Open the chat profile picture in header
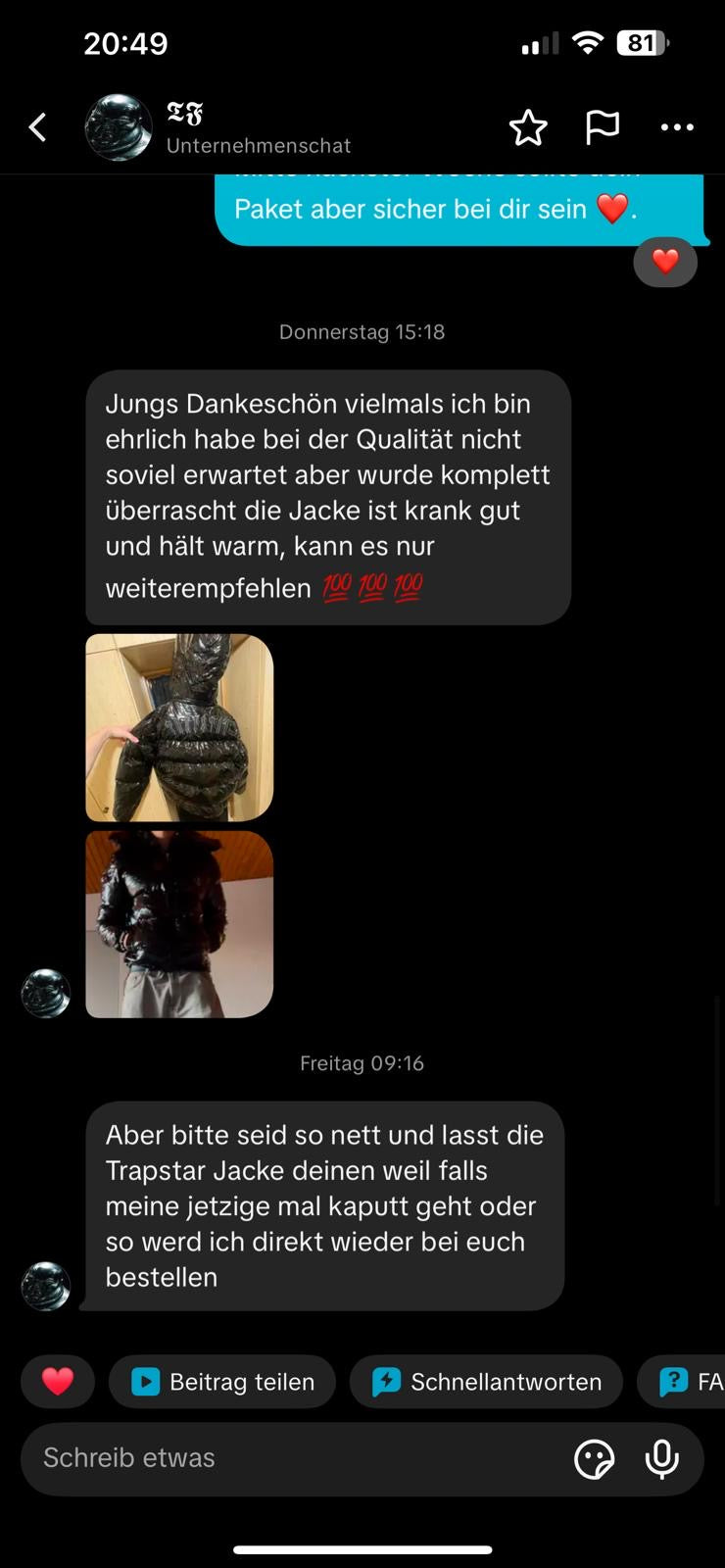 point(119,127)
